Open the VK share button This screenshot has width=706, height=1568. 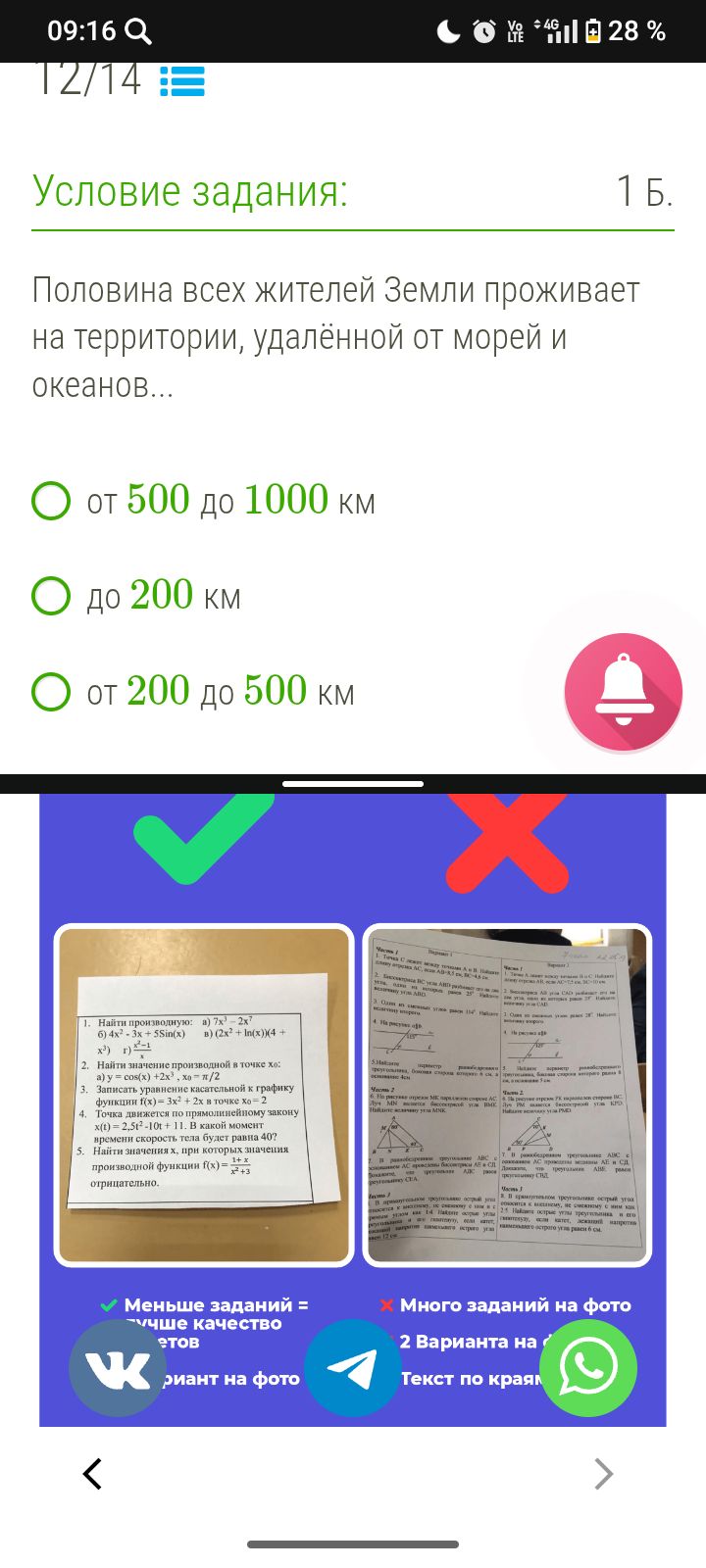point(118,1367)
